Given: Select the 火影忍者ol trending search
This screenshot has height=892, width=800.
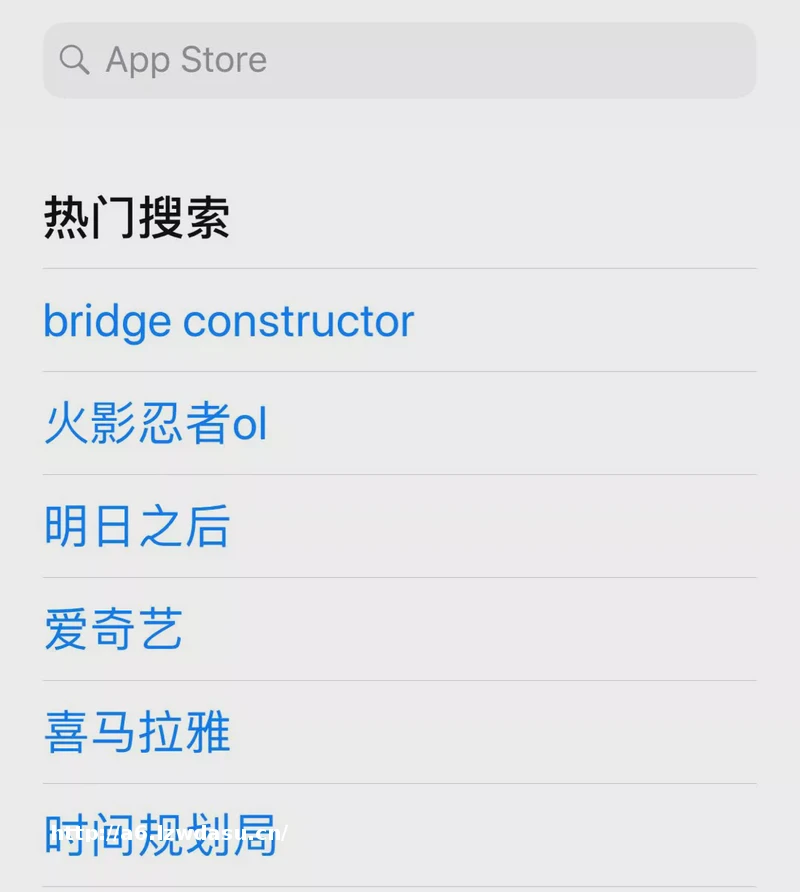Looking at the screenshot, I should 156,424.
